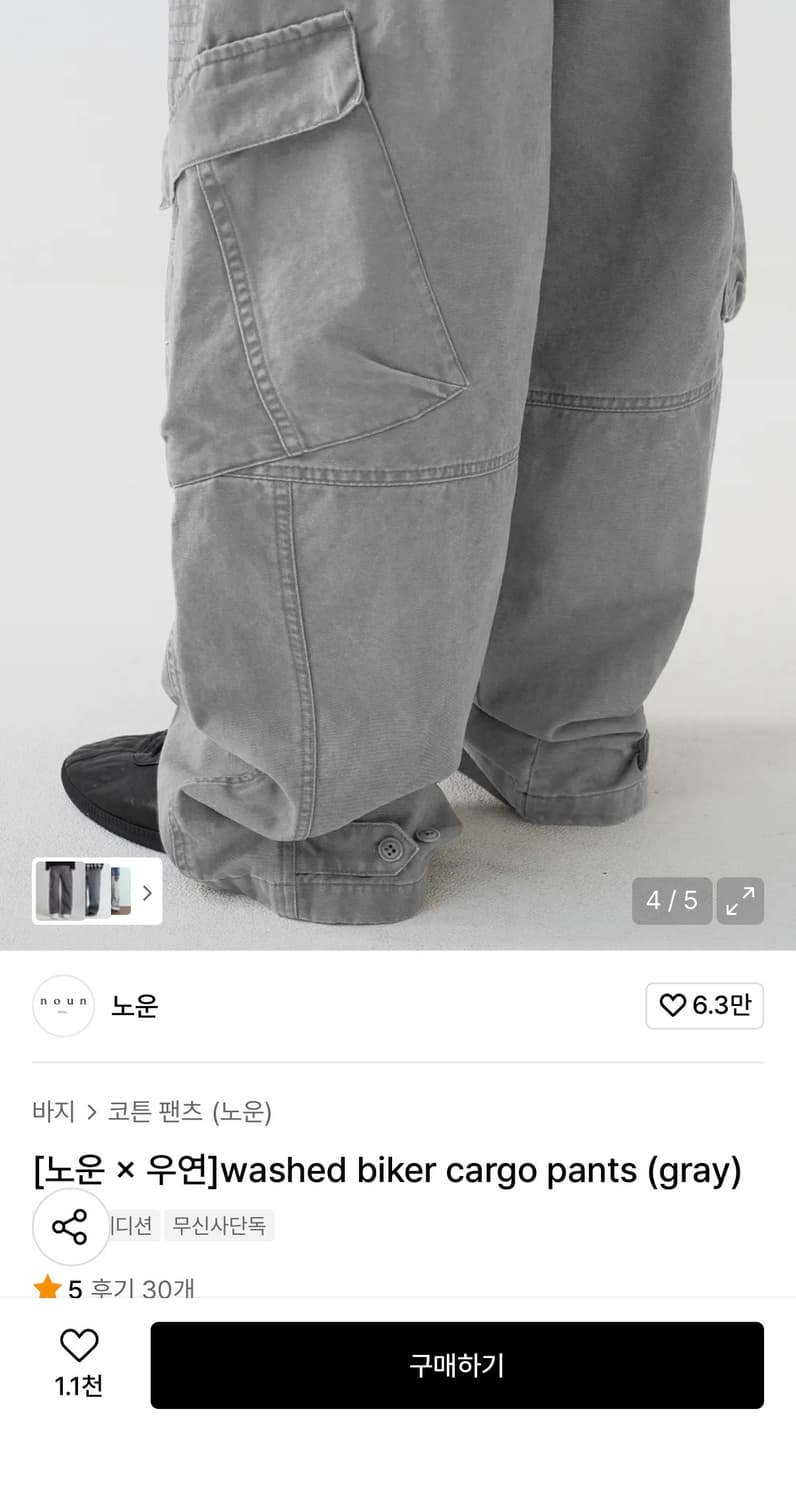
Task: Tap the share icon below the product title
Action: click(69, 1227)
